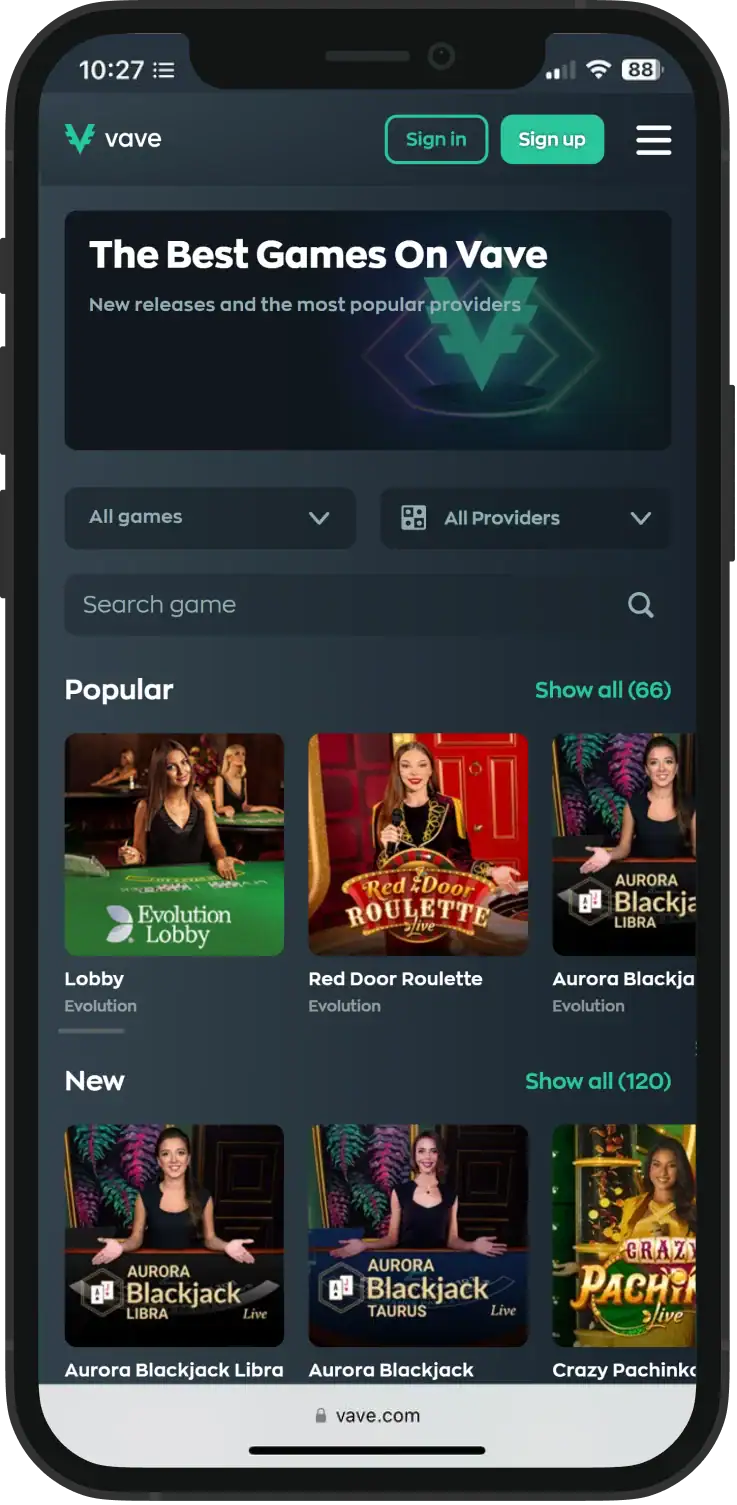This screenshot has height=1505, width=737.
Task: Open Crazy Pachinko game
Action: [x=624, y=1235]
